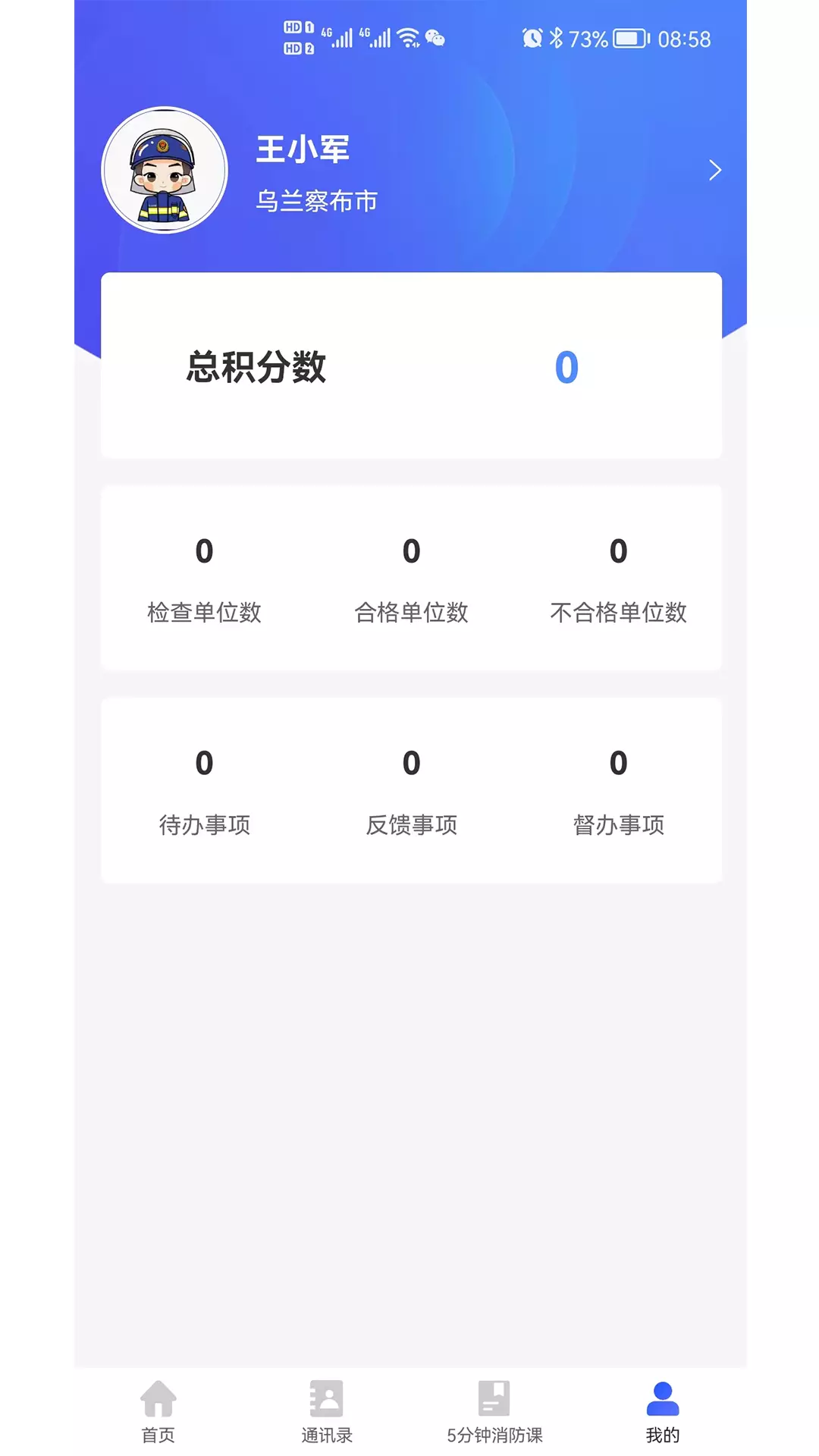Open 督办事项 items
The width and height of the screenshot is (819, 1456).
pos(618,791)
